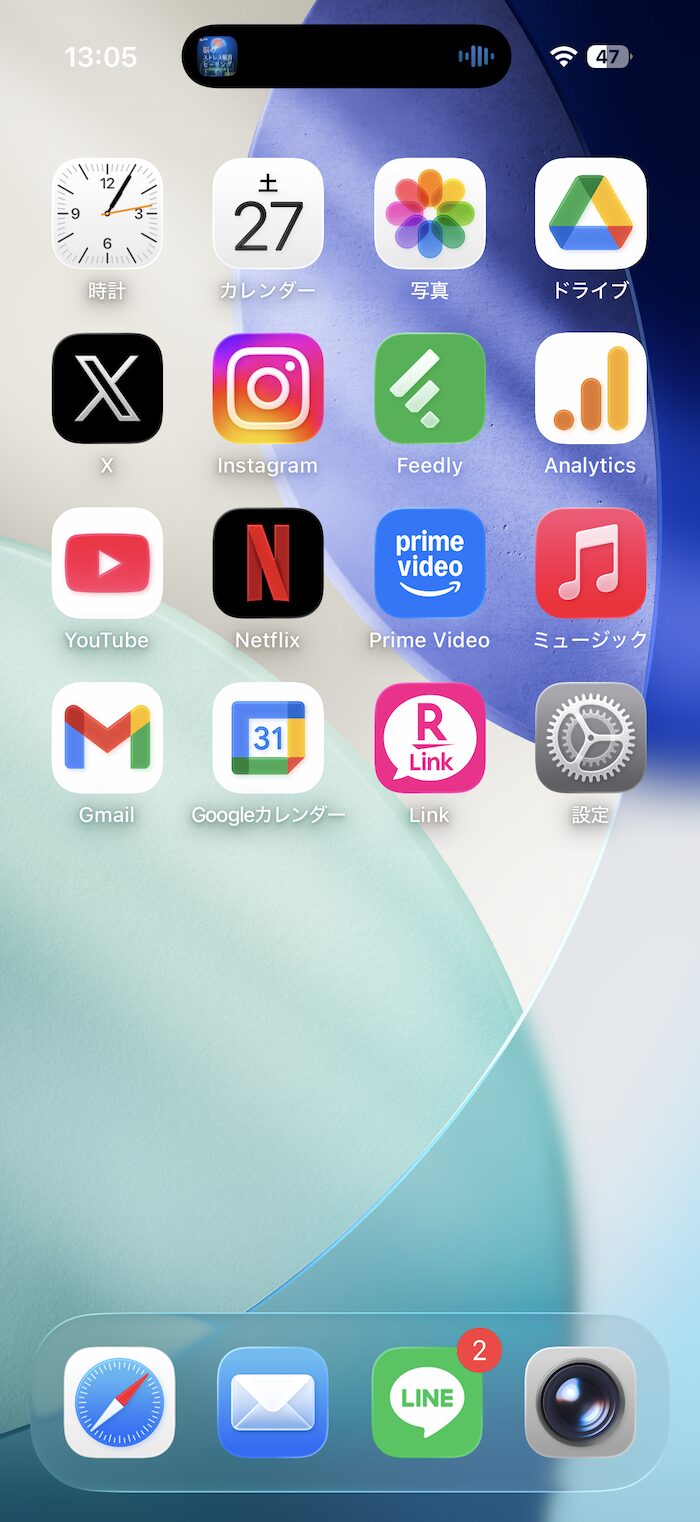This screenshot has height=1522, width=700.
Task: Open Netflix
Action: pos(268,563)
